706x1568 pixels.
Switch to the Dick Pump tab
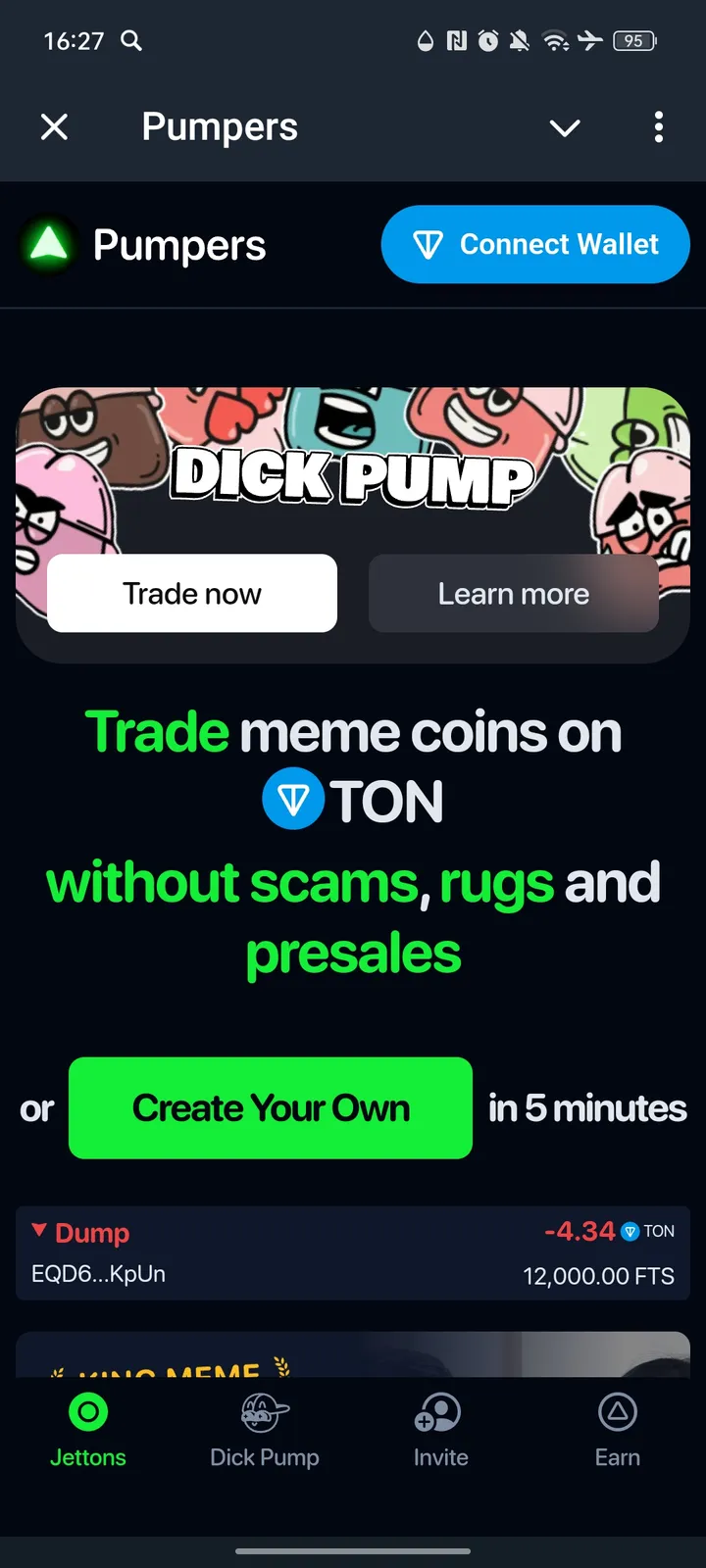pos(264,1431)
